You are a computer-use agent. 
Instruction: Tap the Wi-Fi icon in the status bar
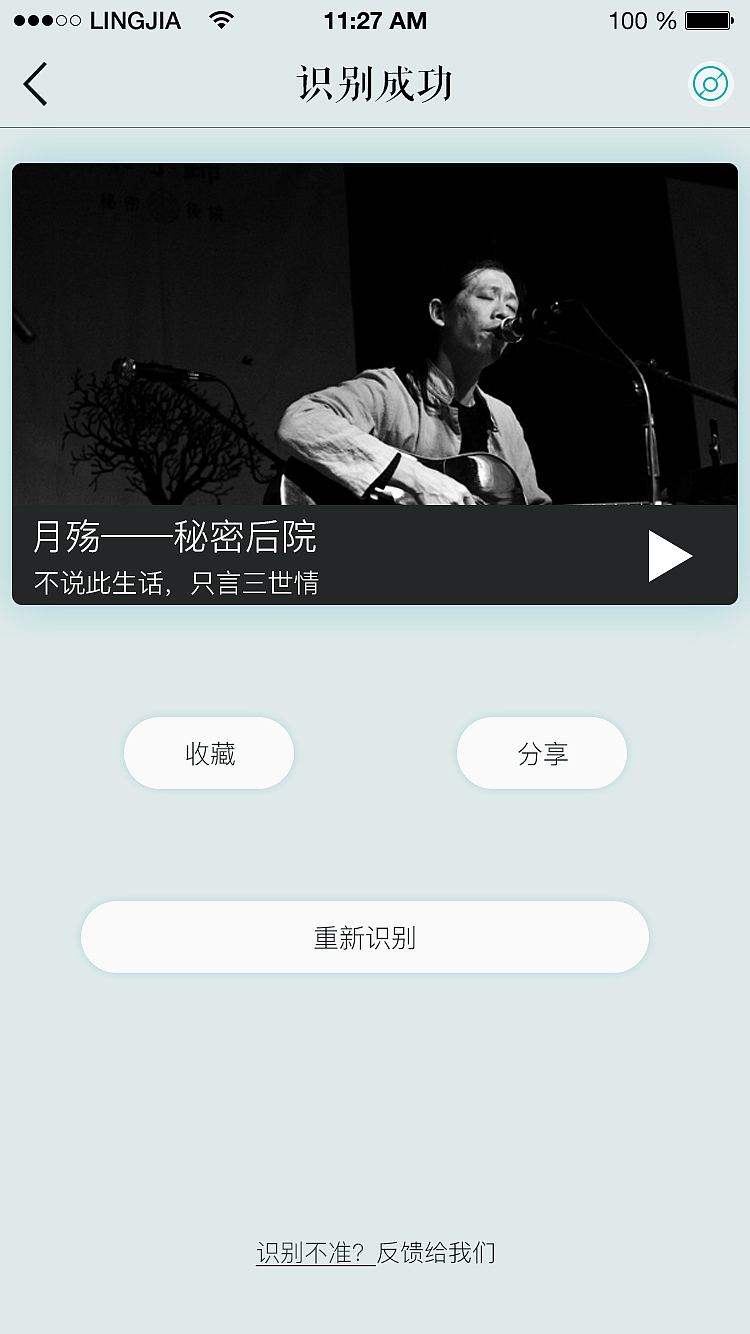[222, 19]
